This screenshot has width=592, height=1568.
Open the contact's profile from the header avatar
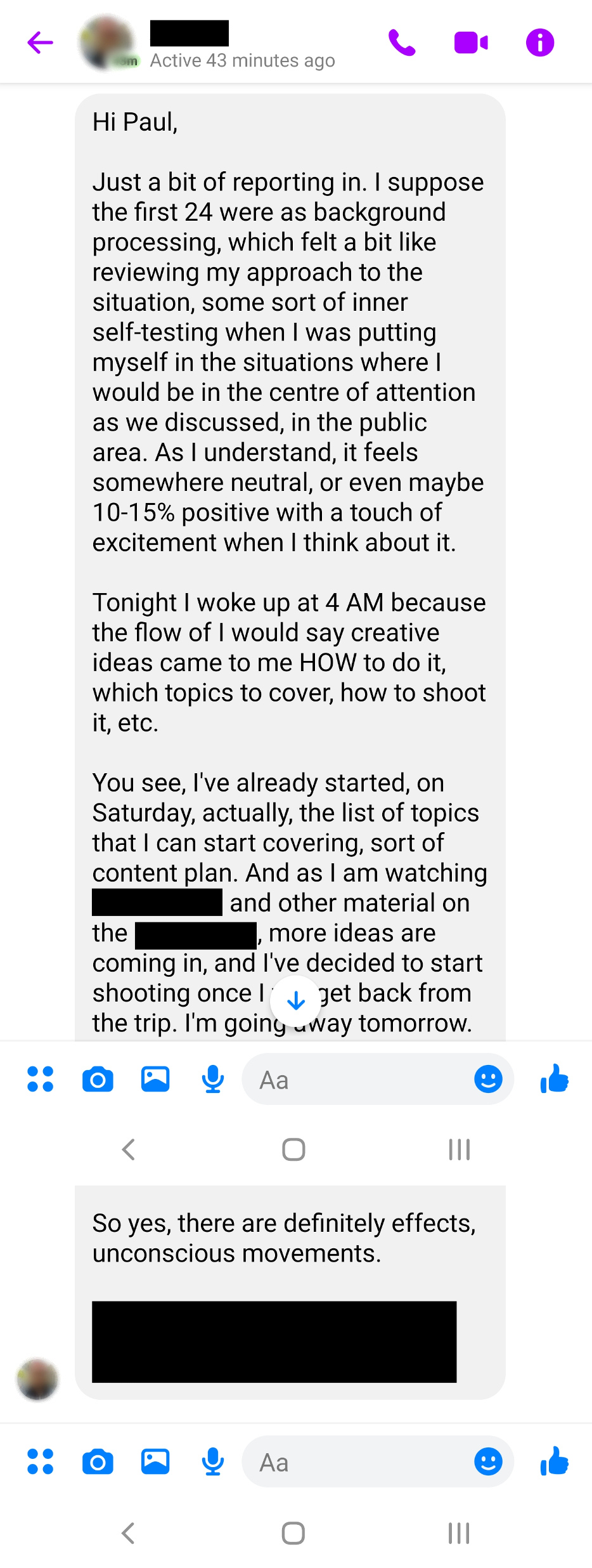(x=108, y=43)
